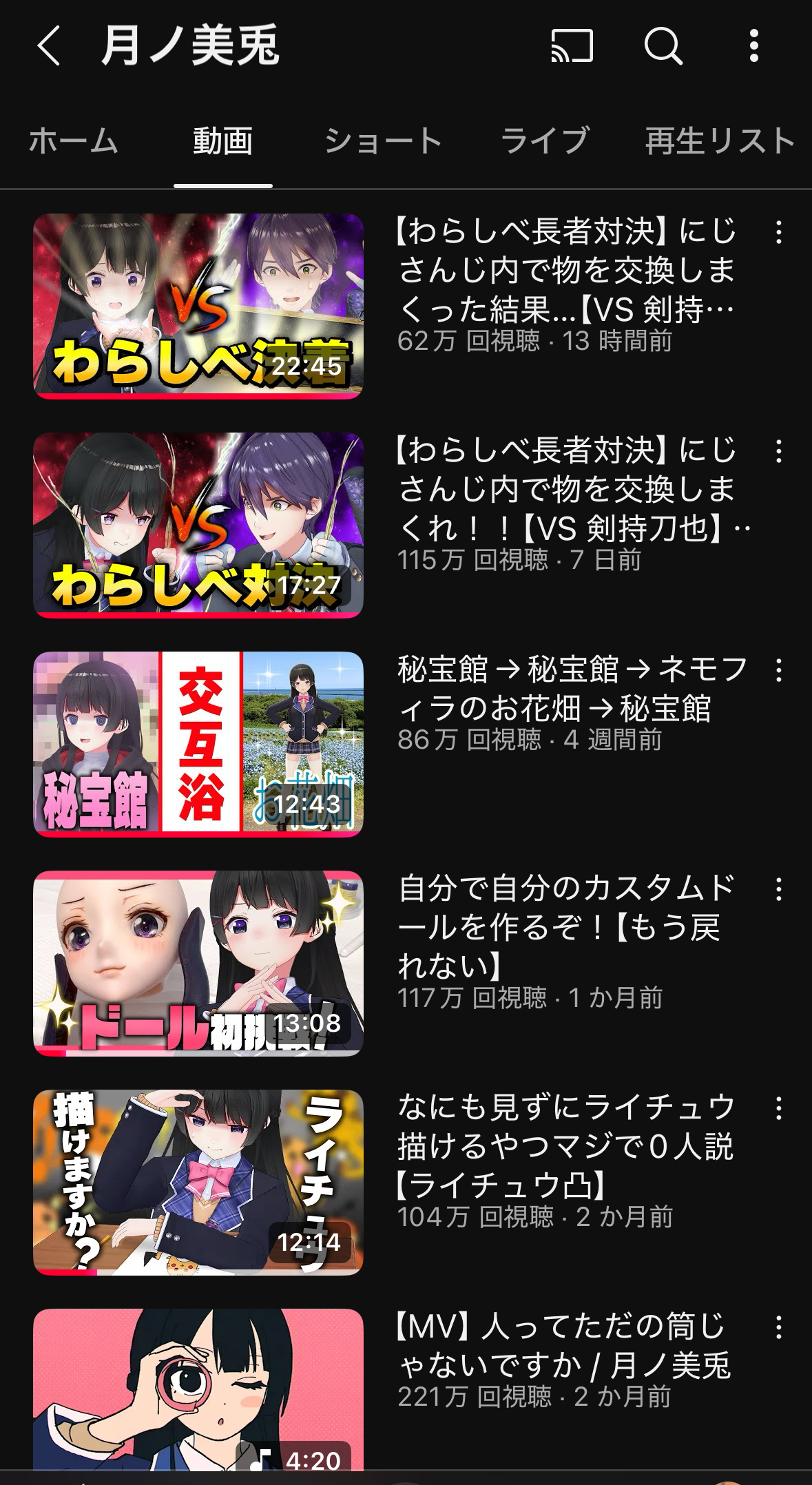Switch to the ショート tab
The height and width of the screenshot is (1485, 812).
point(382,141)
